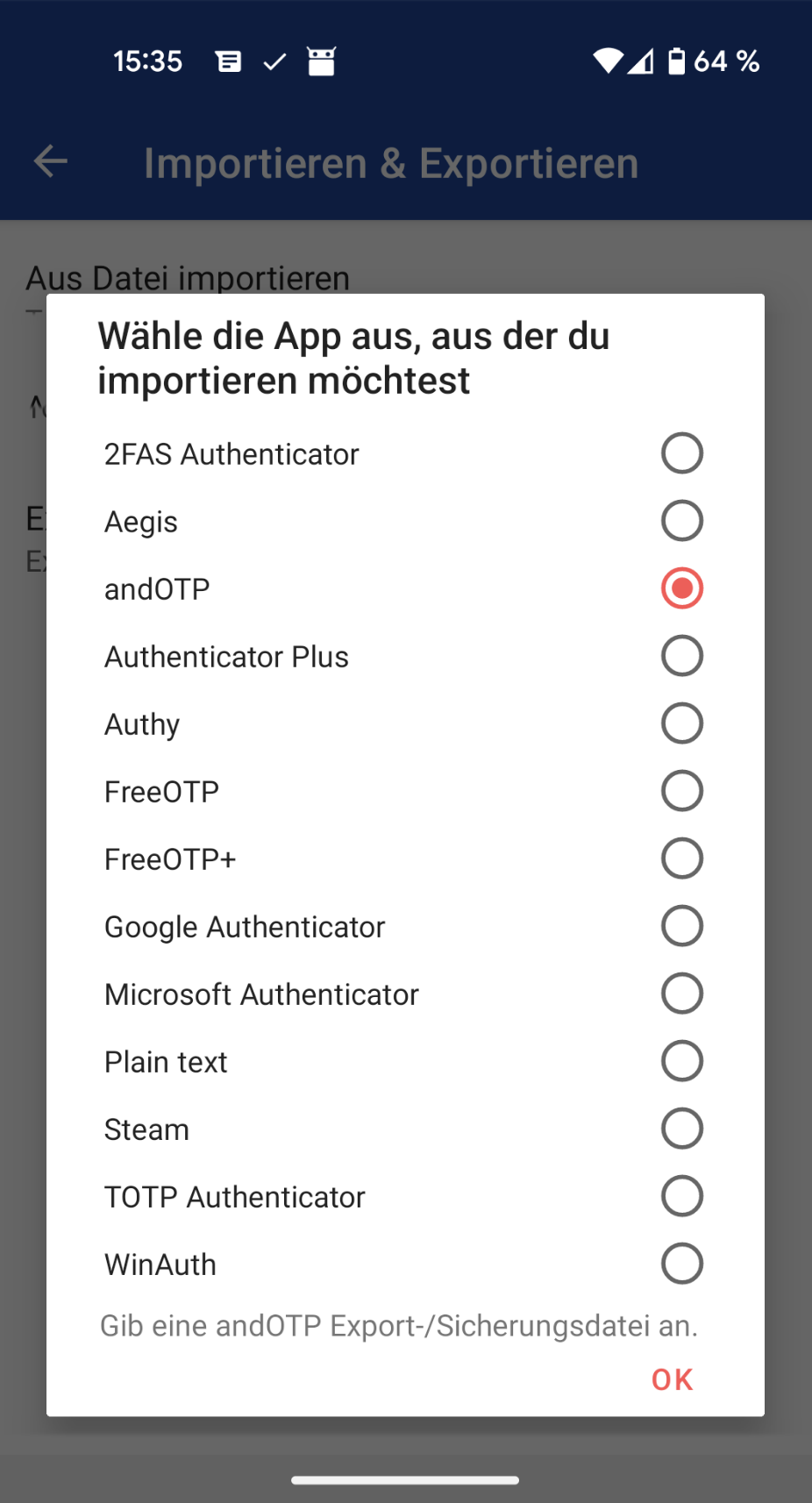
Task: Select 2FAS Authenticator as import source
Action: pos(681,453)
